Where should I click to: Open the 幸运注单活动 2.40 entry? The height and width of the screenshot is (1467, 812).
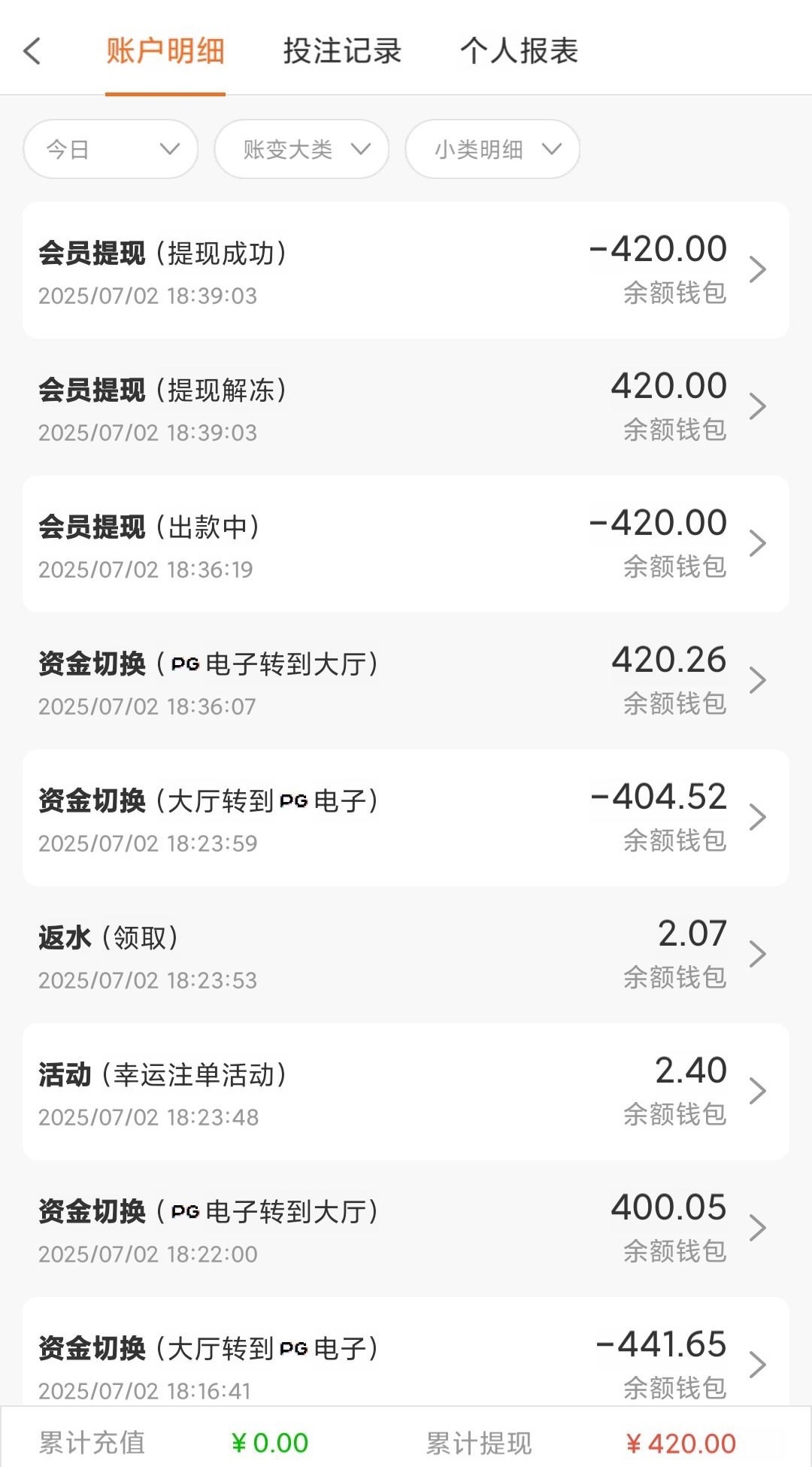point(406,1092)
